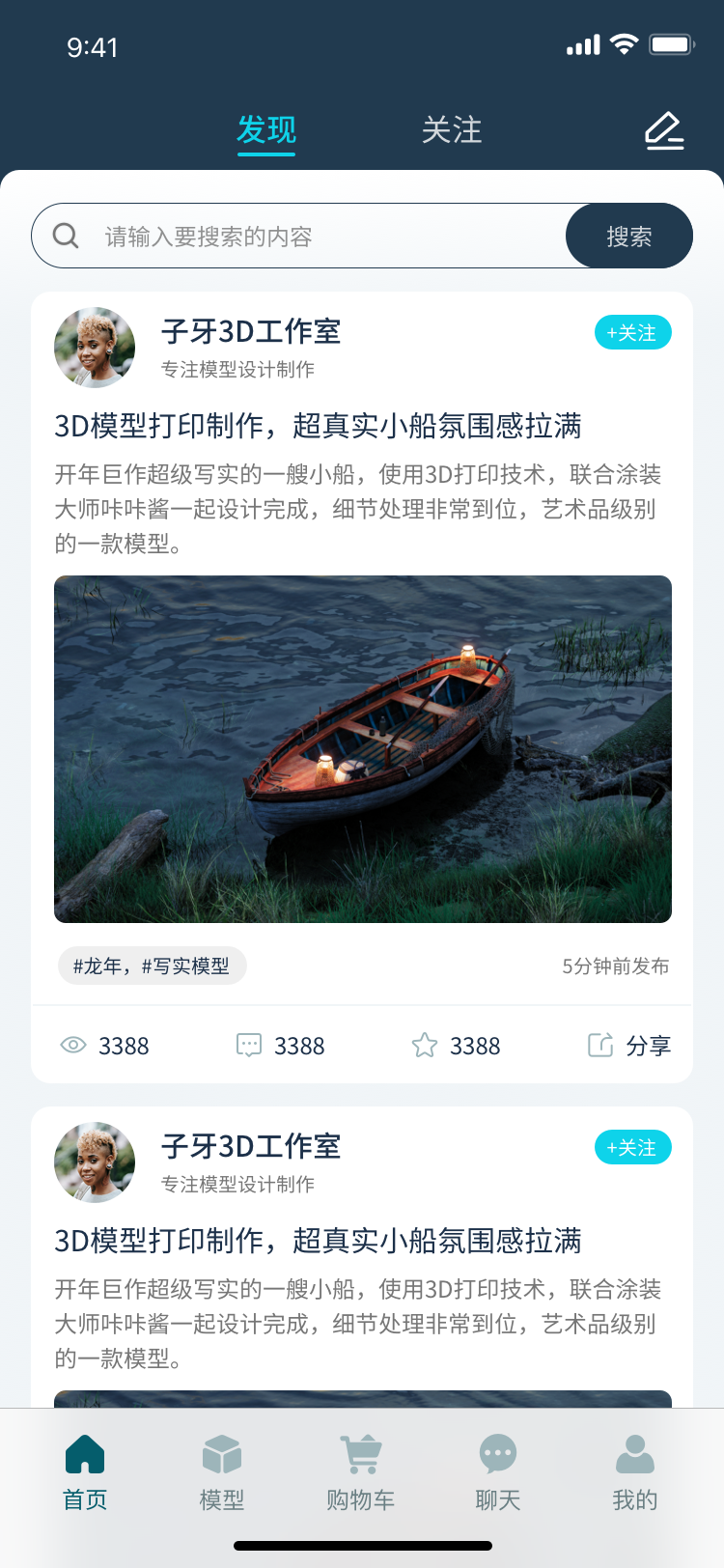Tap the 搜索 button
The image size is (724, 1568).
[x=628, y=237]
